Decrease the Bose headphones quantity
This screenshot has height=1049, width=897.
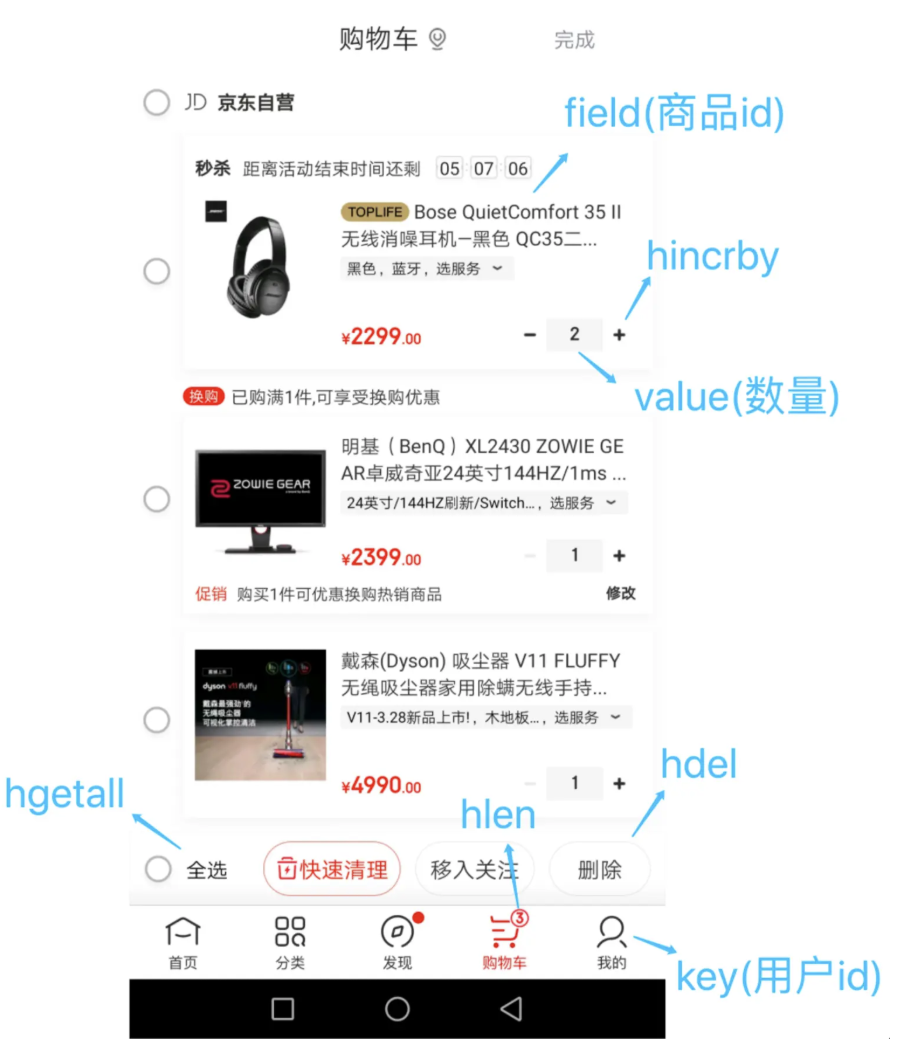click(530, 335)
